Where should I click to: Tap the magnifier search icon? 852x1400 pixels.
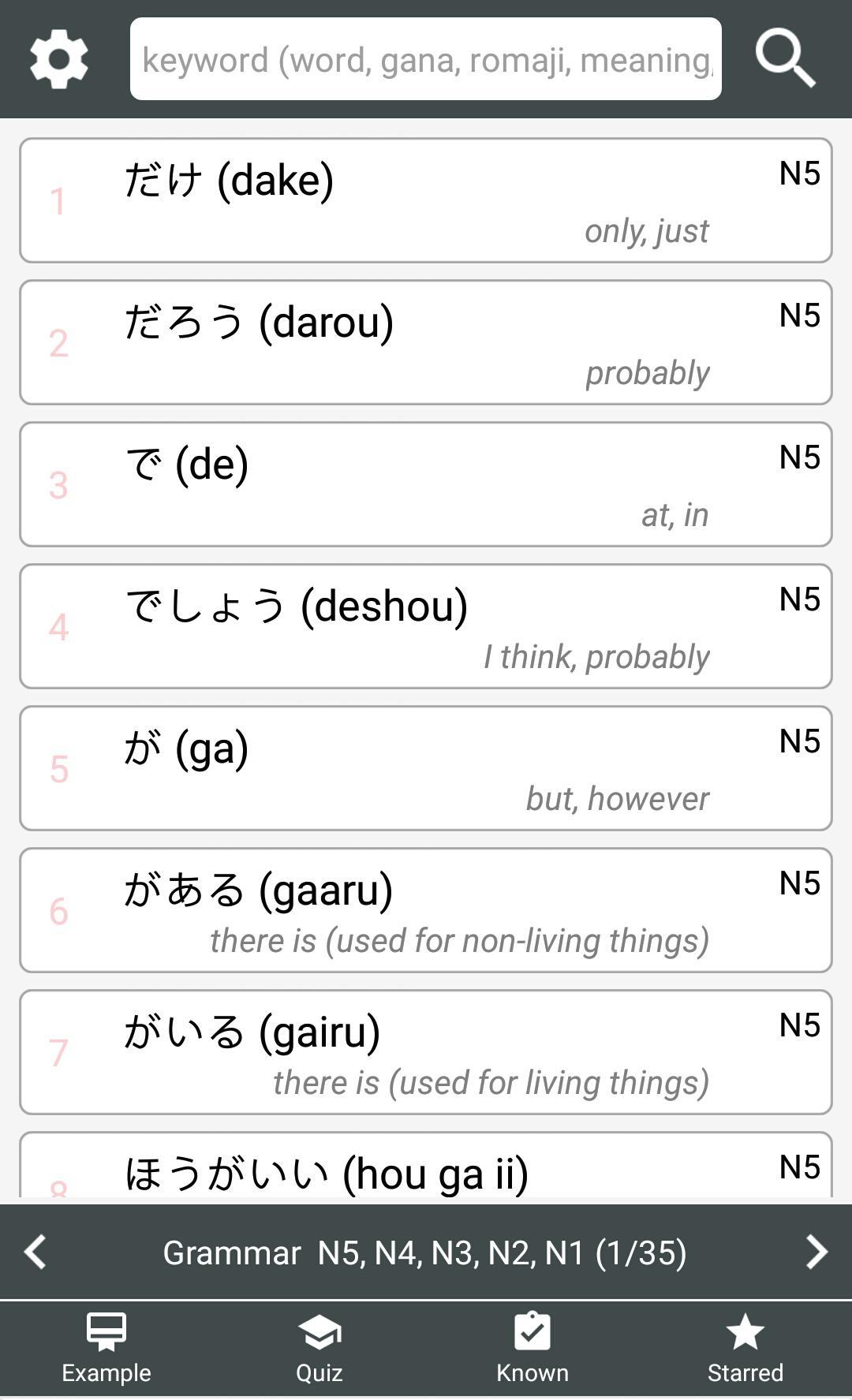785,59
